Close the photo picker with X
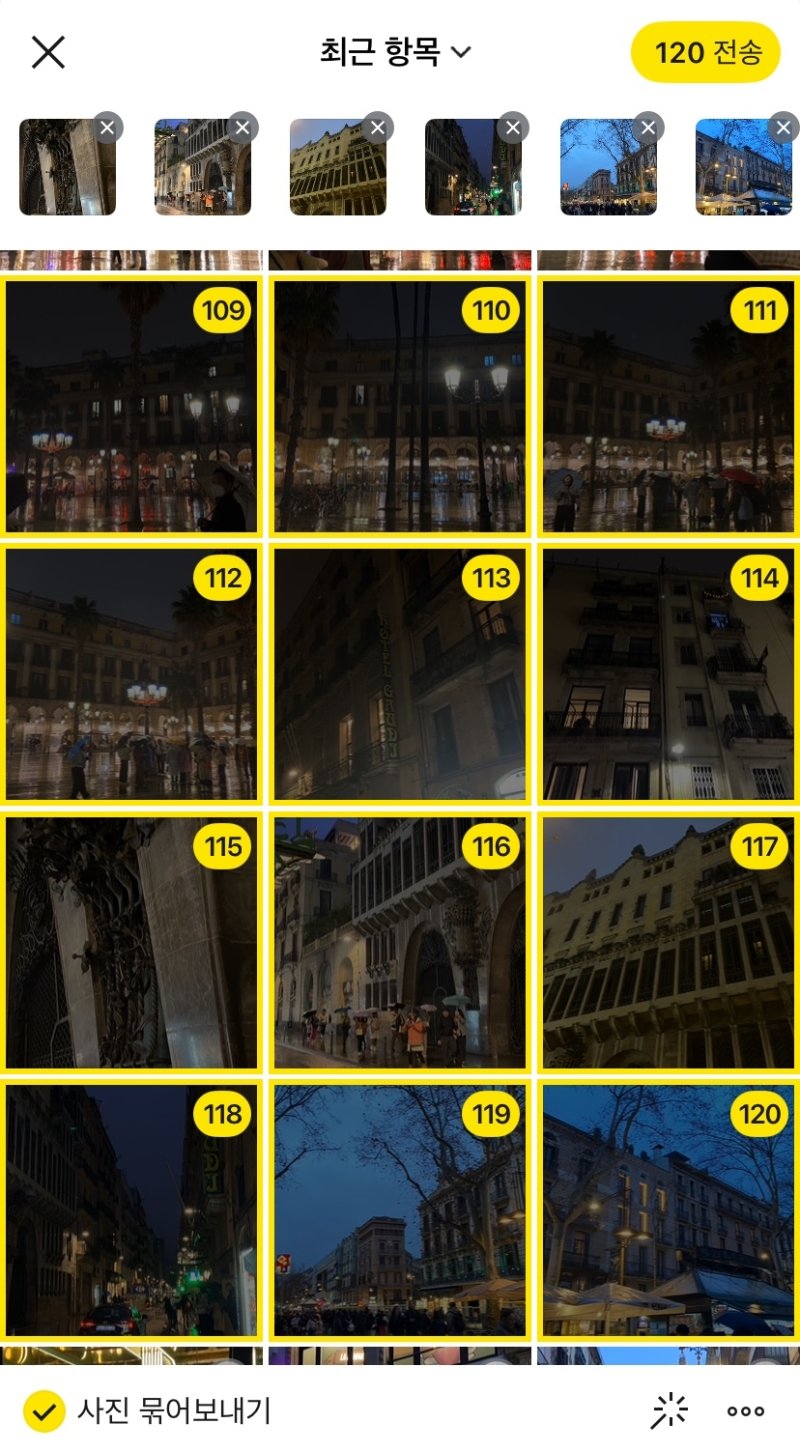The height and width of the screenshot is (1452, 800). (48, 52)
